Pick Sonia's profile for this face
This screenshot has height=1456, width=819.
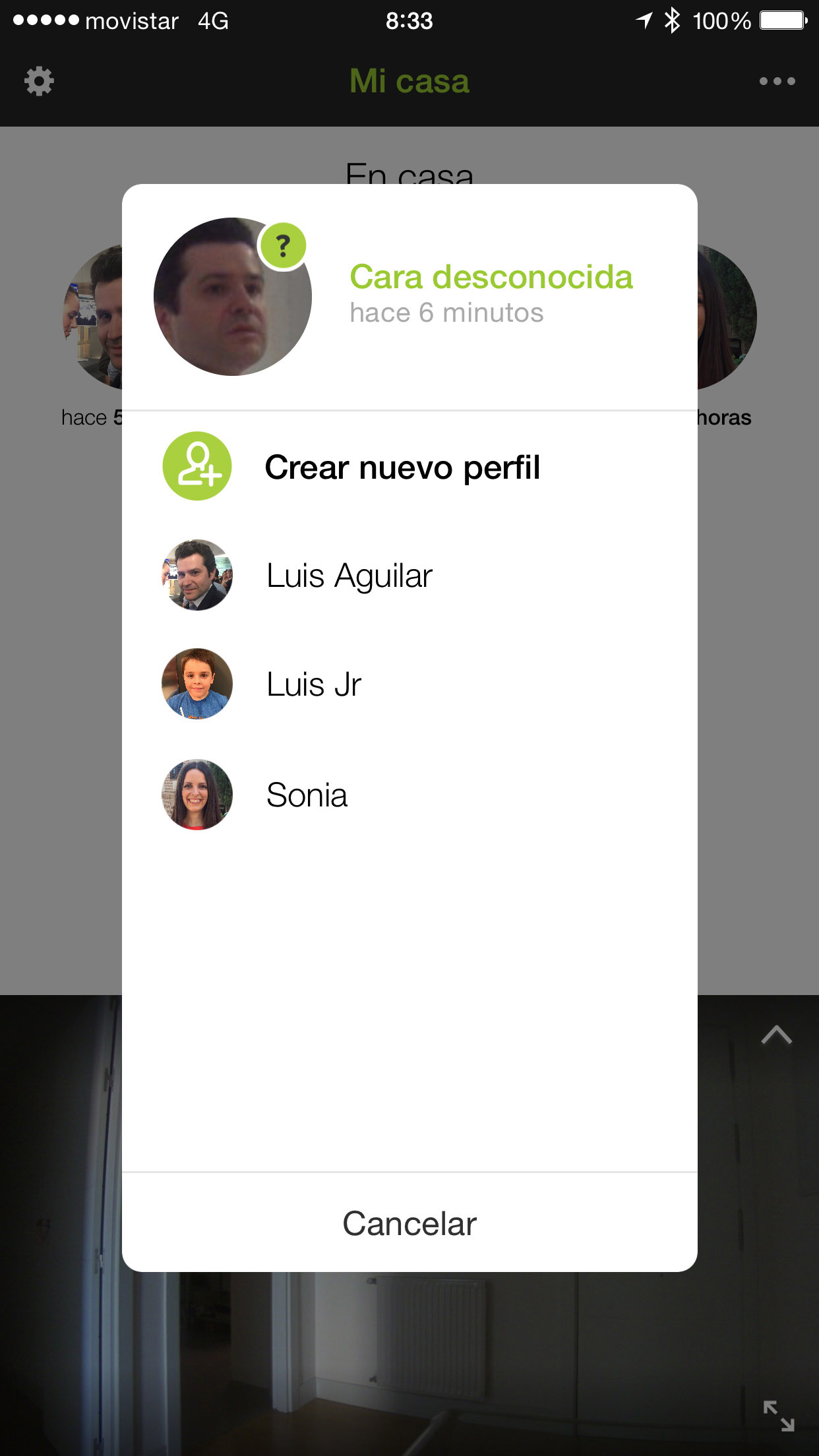click(307, 795)
